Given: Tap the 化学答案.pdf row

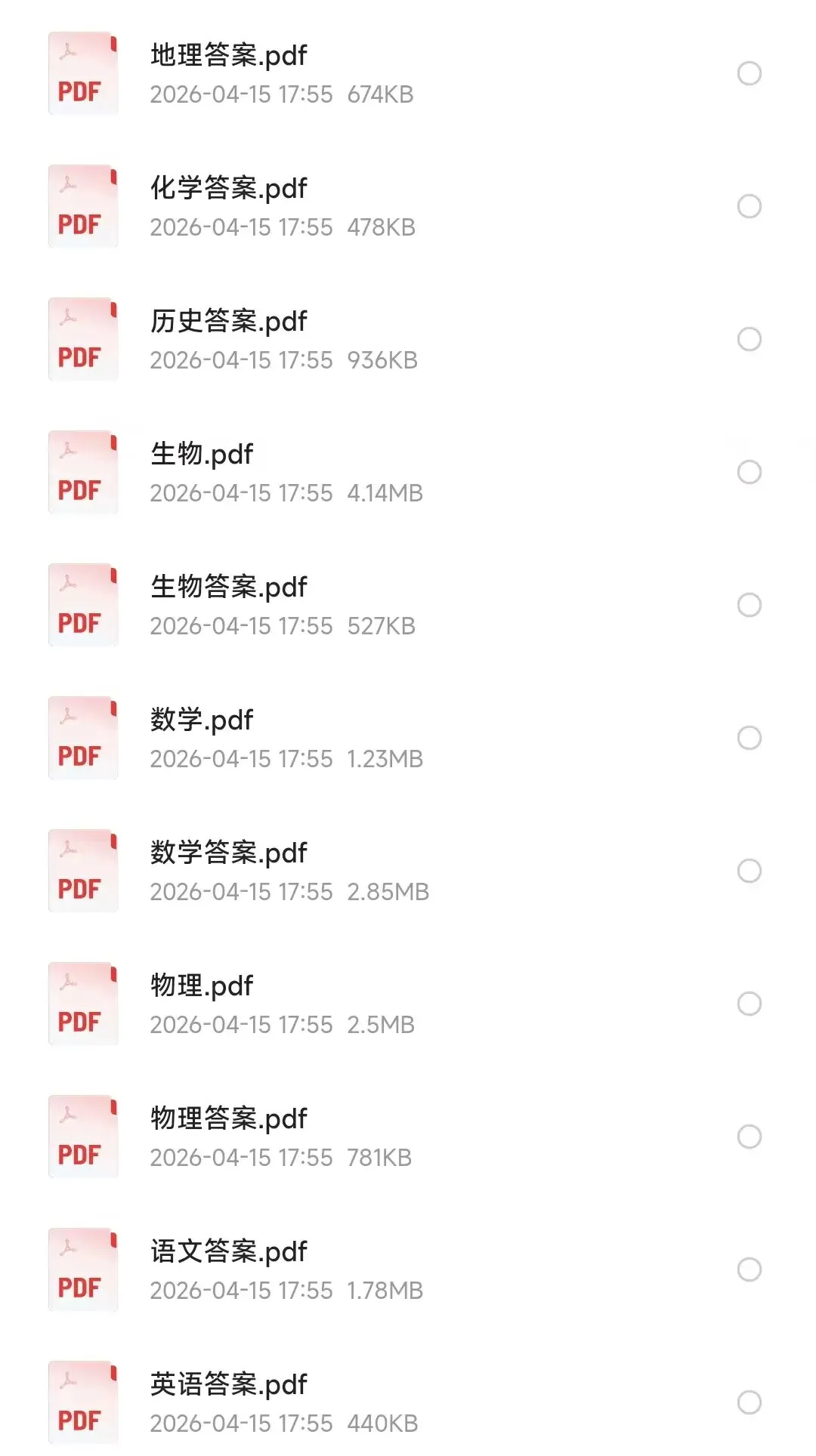Looking at the screenshot, I should [228, 189].
